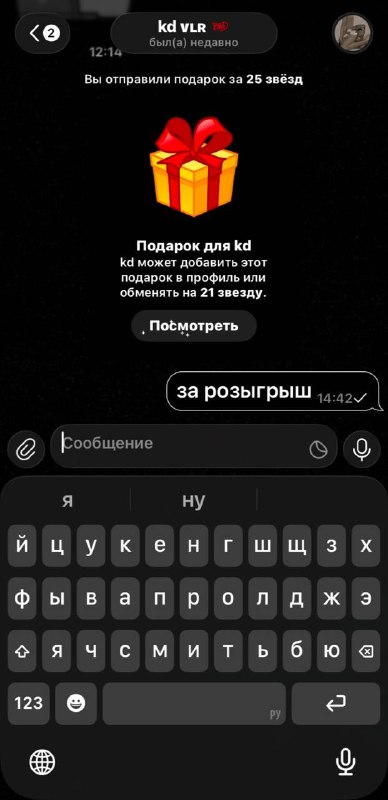Switch keyboard to 123 numbers
The height and width of the screenshot is (800, 388).
pyautogui.click(x=29, y=704)
